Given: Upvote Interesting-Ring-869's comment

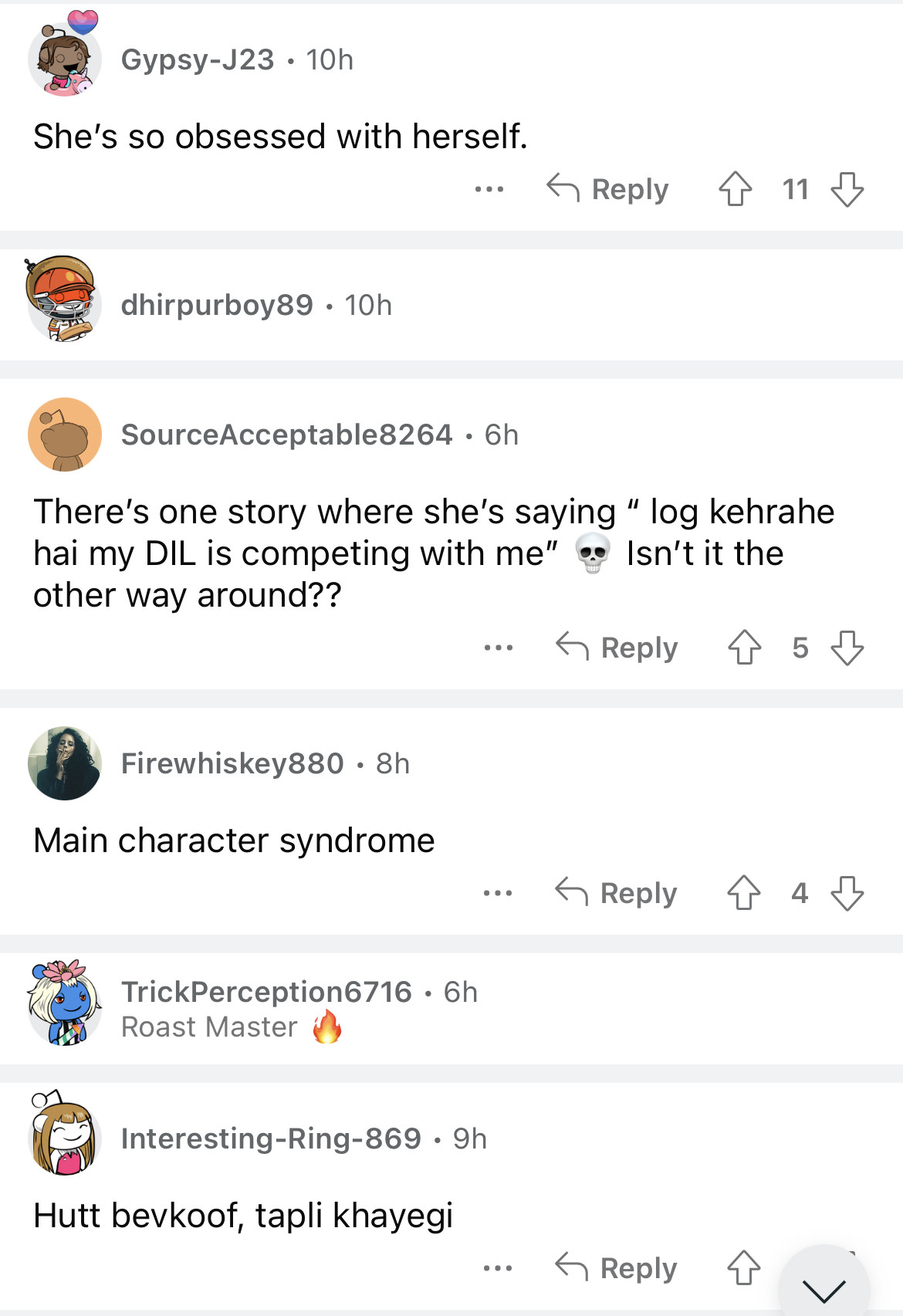Looking at the screenshot, I should pyautogui.click(x=743, y=1268).
